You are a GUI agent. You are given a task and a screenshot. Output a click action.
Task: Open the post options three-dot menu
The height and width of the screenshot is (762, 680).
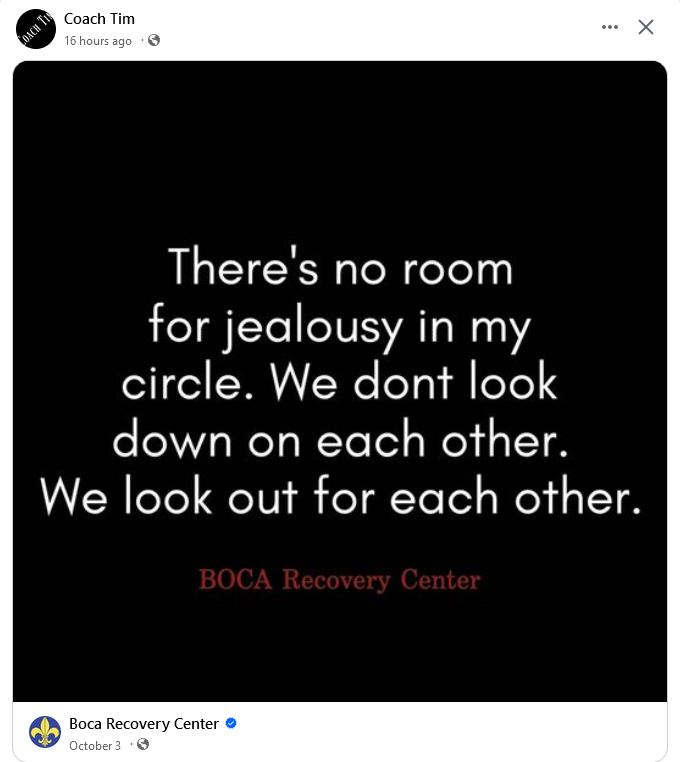point(610,27)
